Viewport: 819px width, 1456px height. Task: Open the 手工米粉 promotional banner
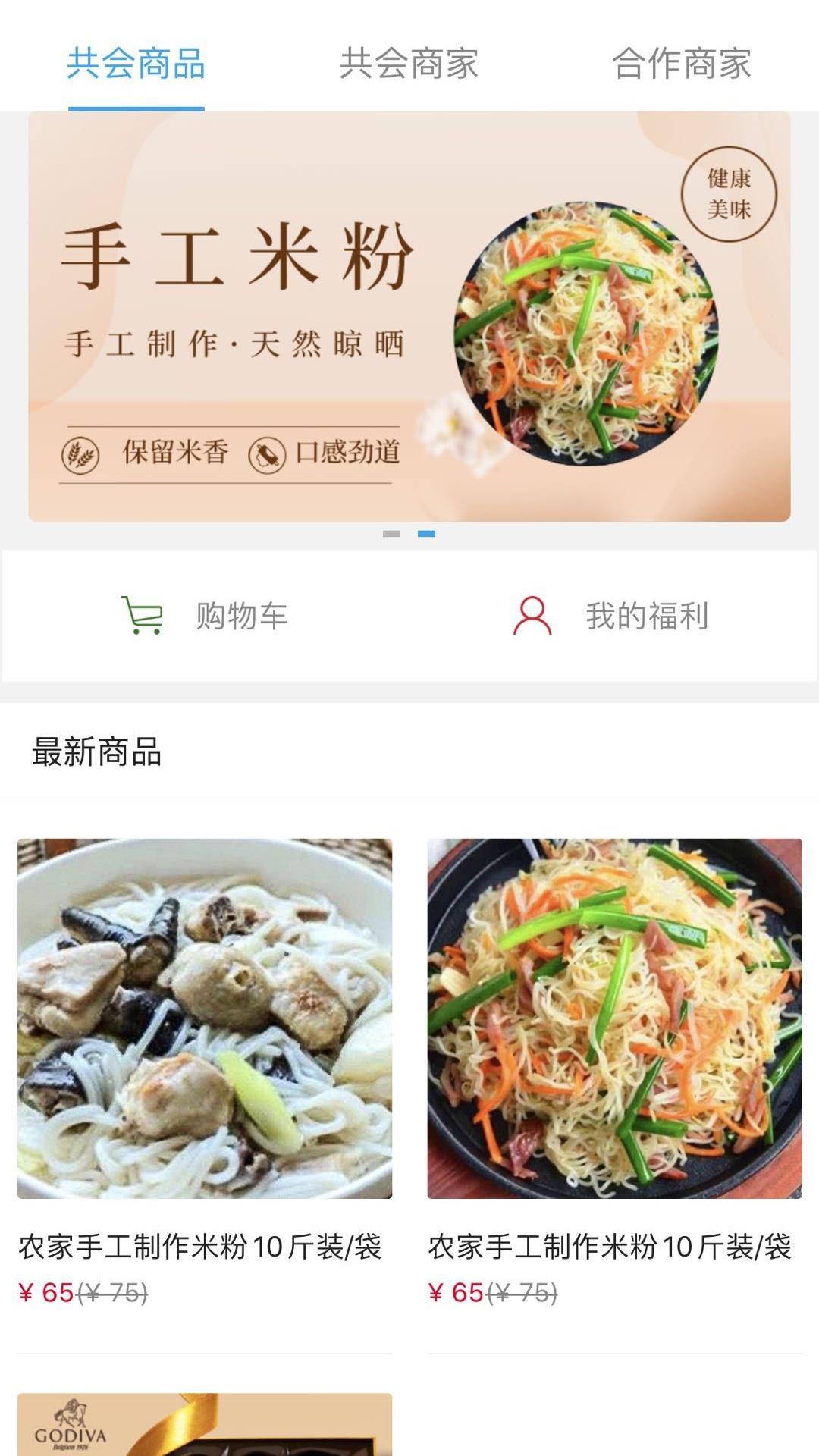coord(409,316)
